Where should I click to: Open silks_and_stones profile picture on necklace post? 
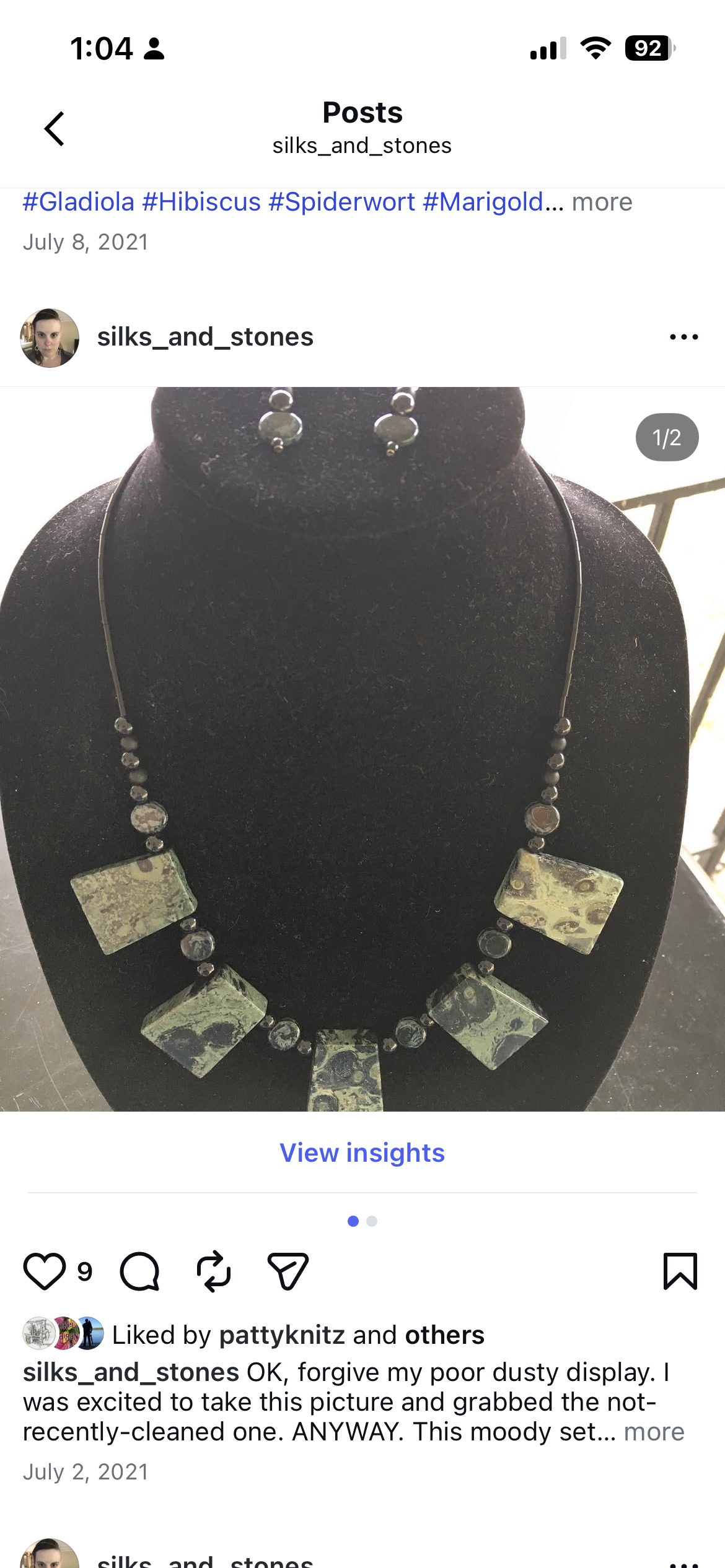(x=50, y=338)
